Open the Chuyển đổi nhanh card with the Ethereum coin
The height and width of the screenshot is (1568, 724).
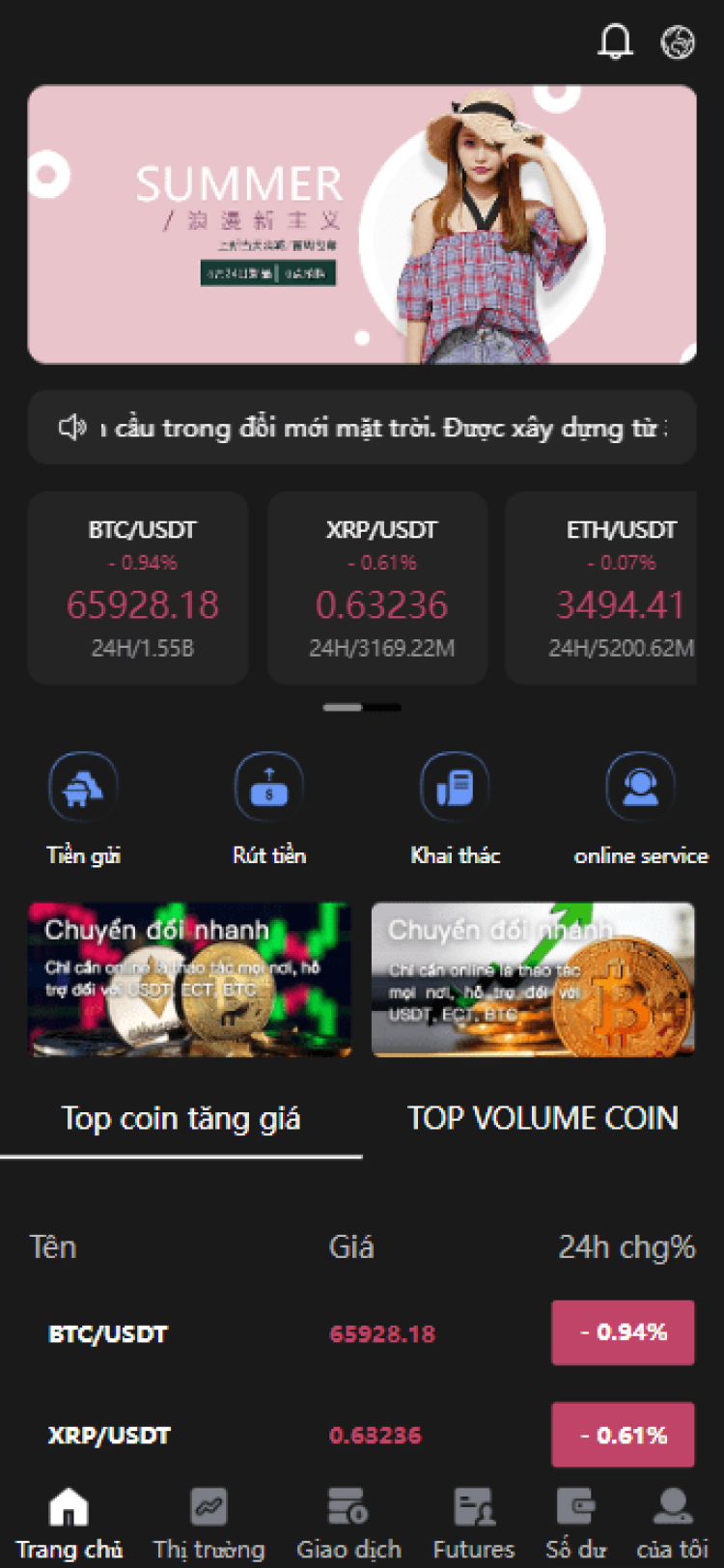pyautogui.click(x=189, y=979)
